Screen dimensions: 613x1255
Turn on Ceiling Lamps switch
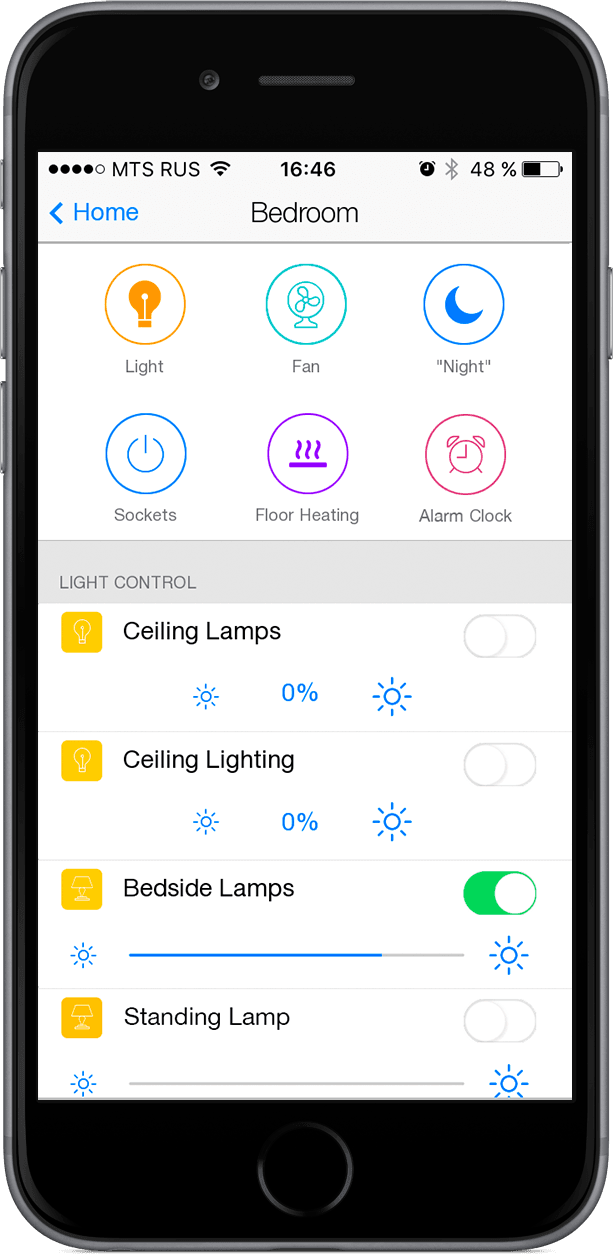coord(500,636)
